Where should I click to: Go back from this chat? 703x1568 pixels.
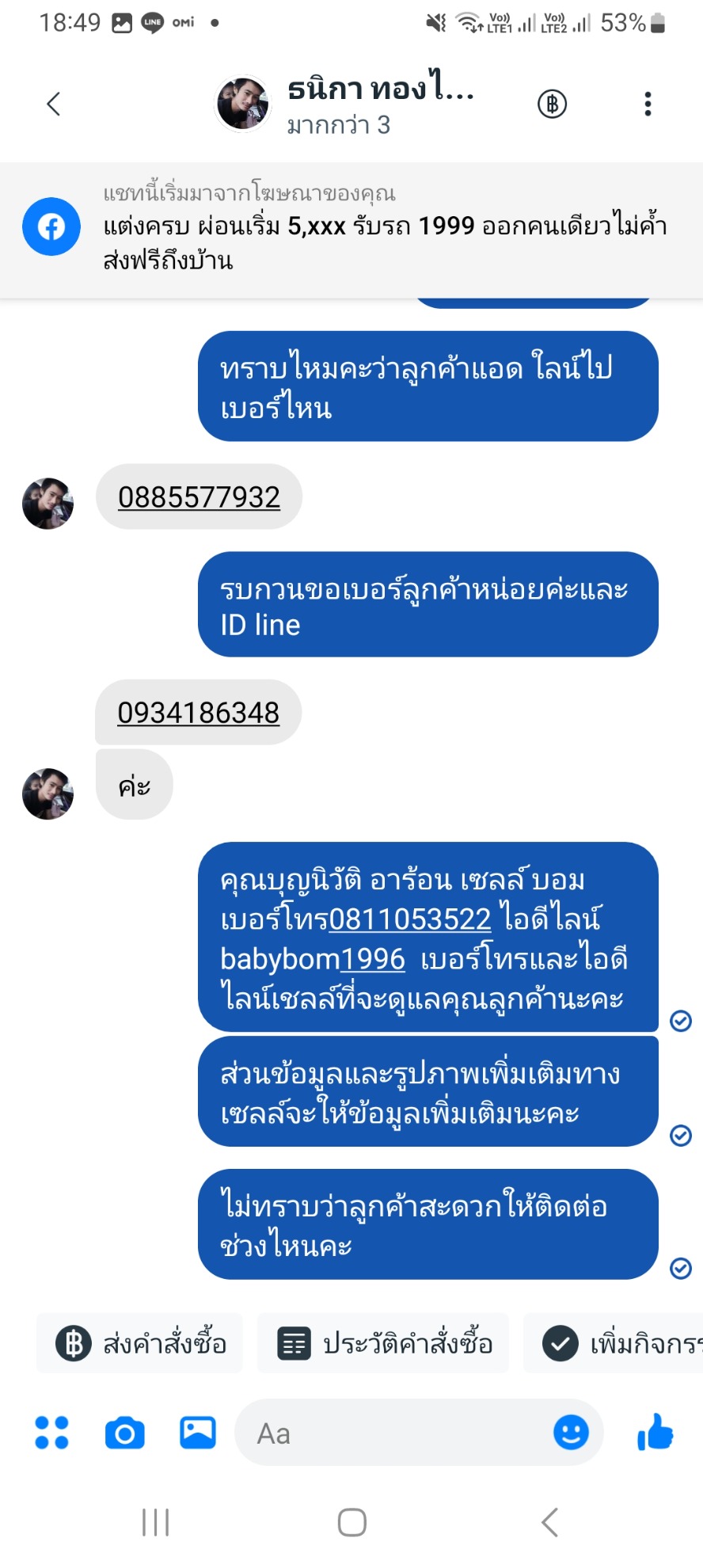click(54, 104)
